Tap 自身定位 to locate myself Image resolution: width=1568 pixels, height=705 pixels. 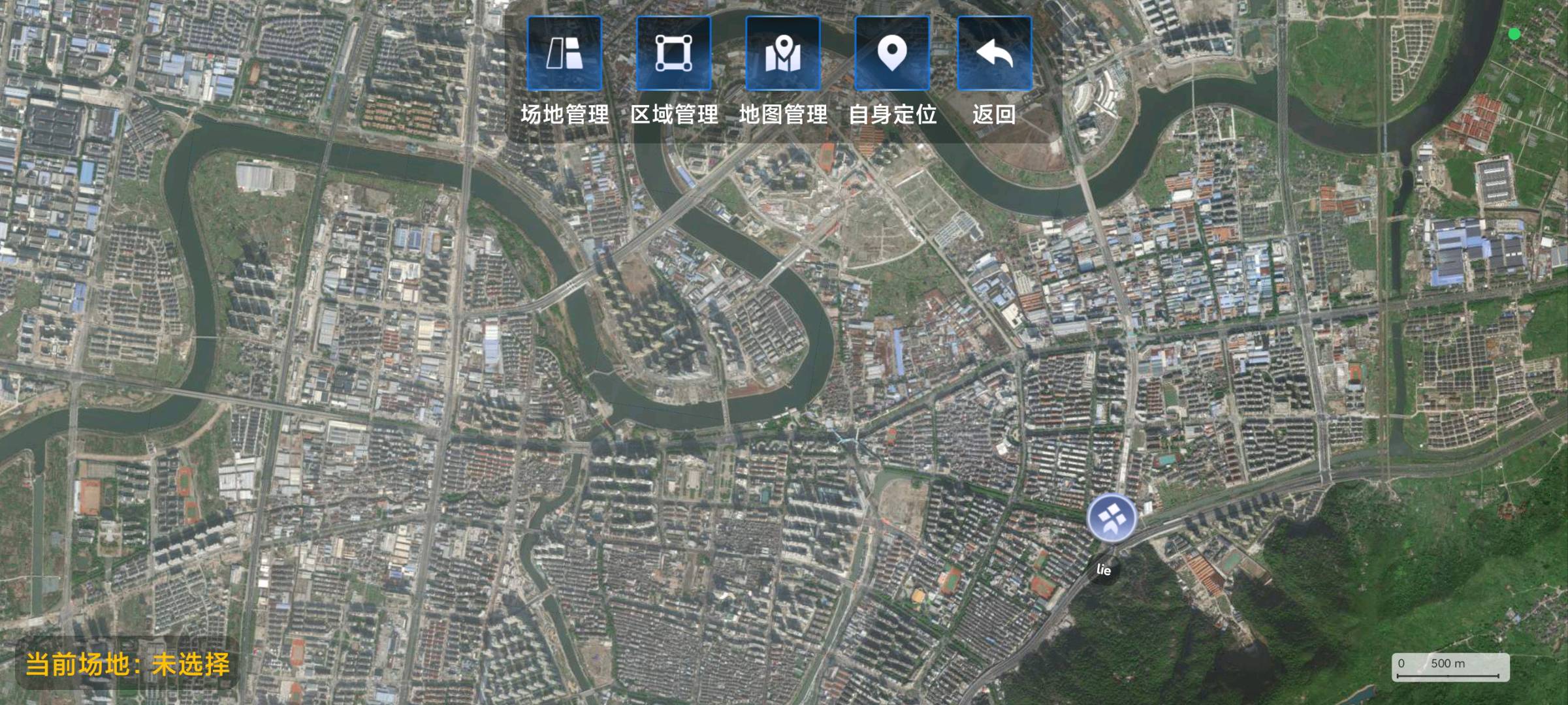pos(891,54)
